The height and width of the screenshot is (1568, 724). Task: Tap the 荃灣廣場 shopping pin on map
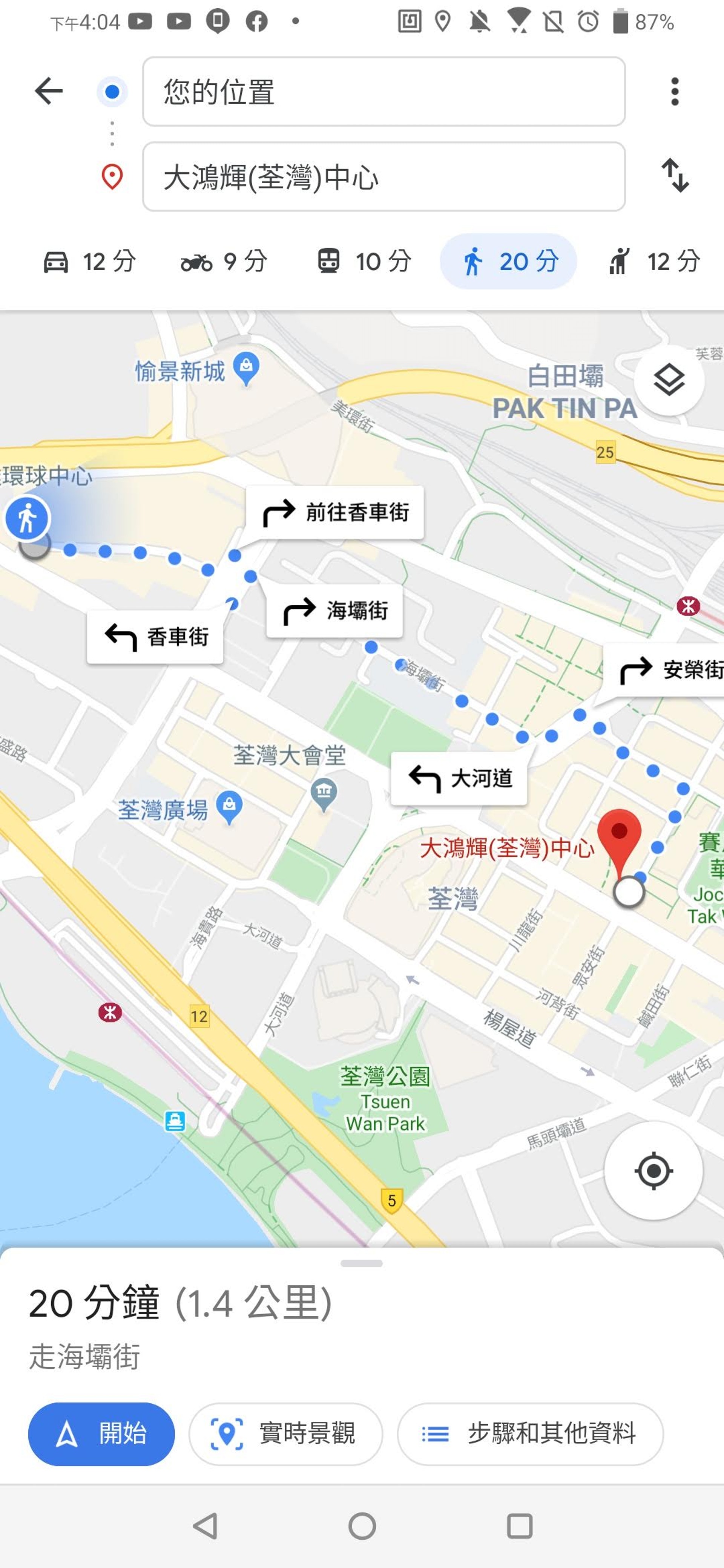229,807
